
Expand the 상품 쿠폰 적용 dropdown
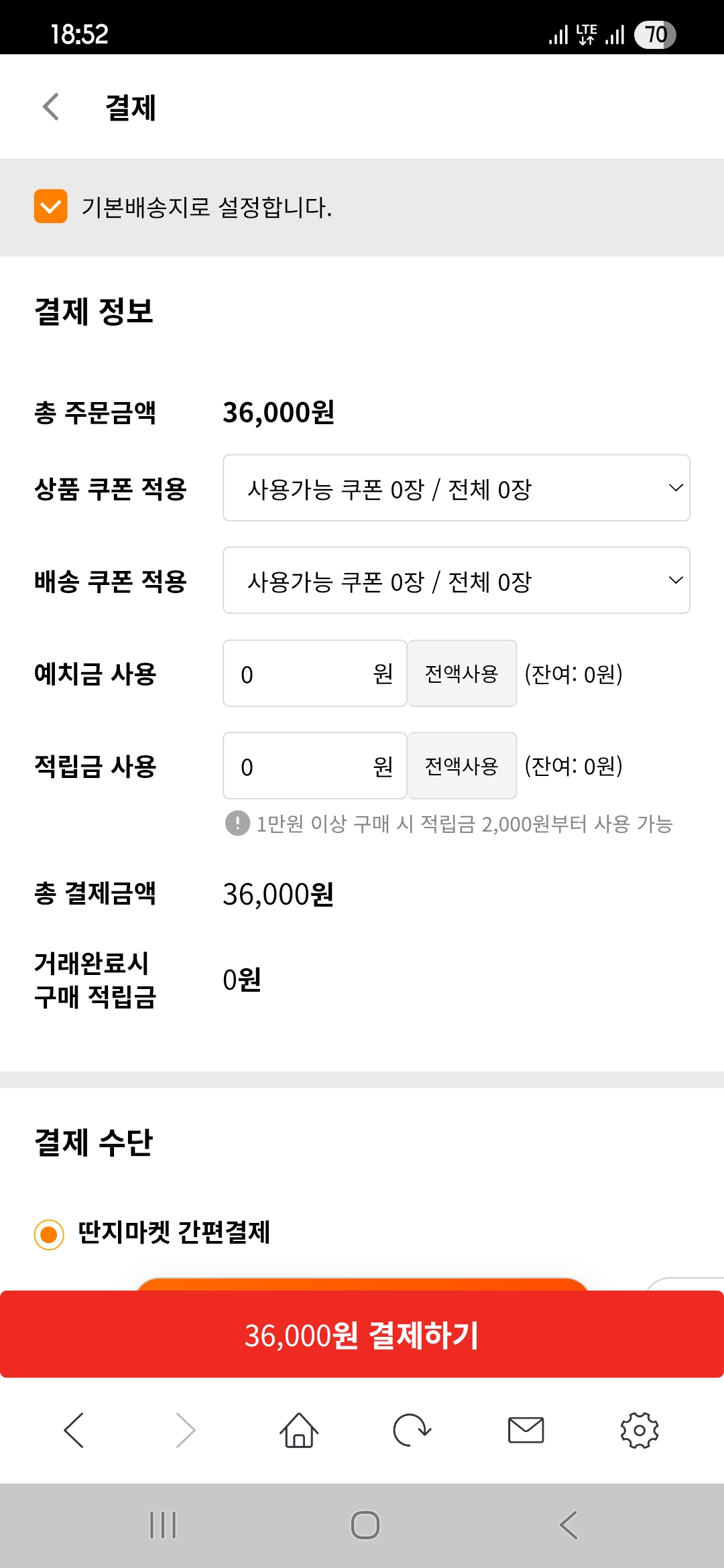coord(456,488)
